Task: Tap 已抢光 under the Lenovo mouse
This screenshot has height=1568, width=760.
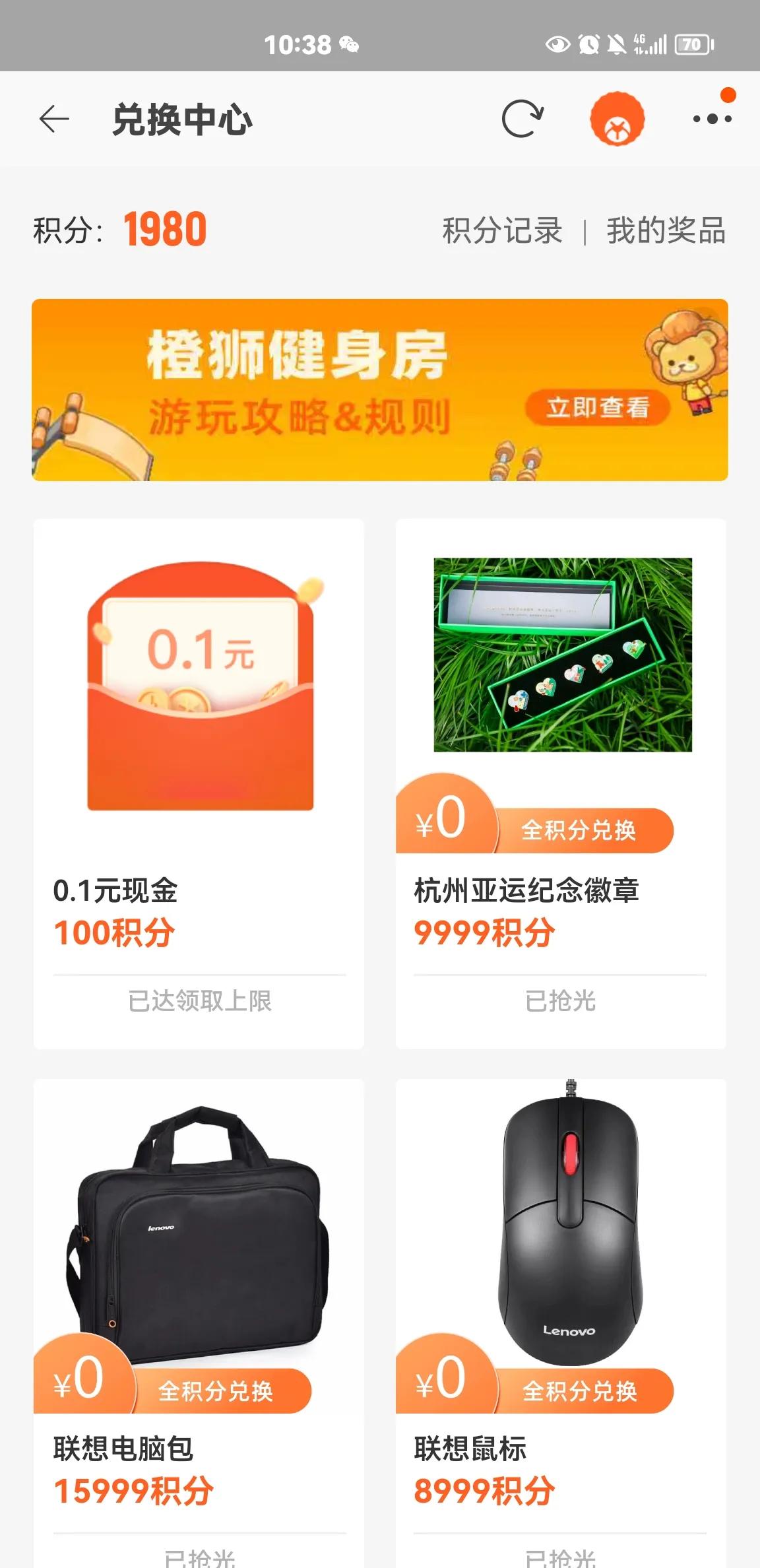Action: pyautogui.click(x=561, y=1557)
